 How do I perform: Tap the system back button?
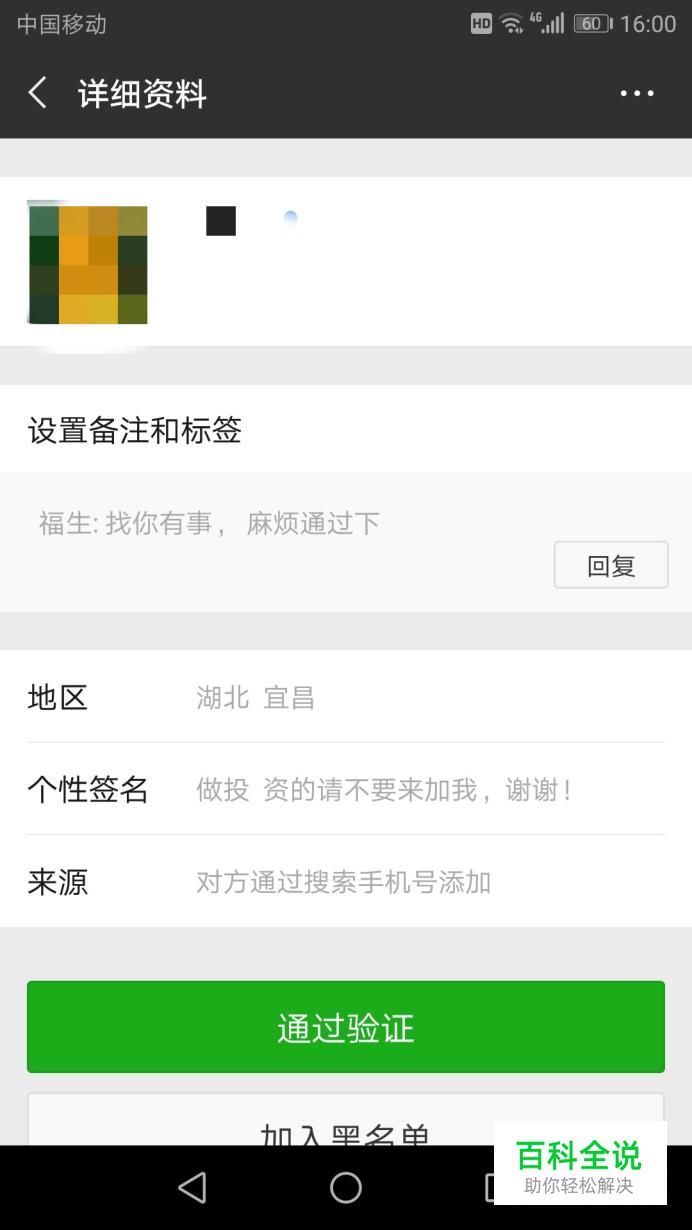(192, 1187)
